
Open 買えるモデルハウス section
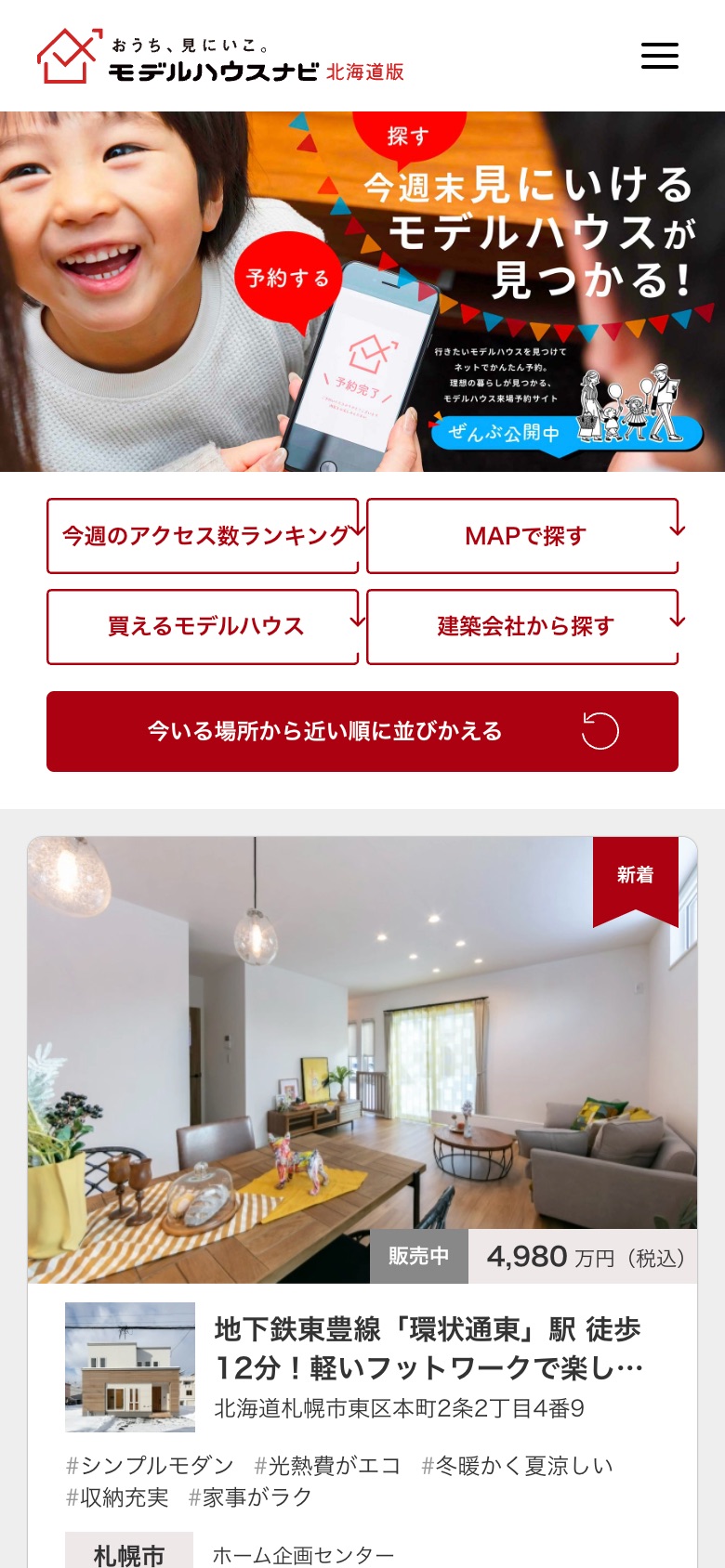click(x=204, y=627)
